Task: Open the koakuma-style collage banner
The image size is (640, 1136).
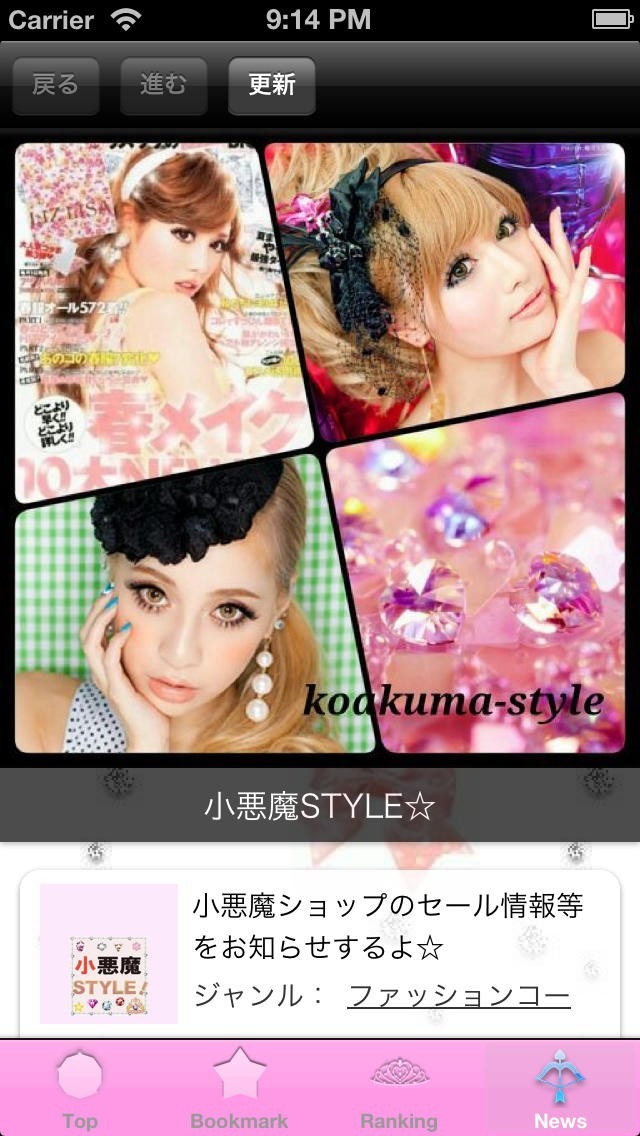Action: (320, 448)
